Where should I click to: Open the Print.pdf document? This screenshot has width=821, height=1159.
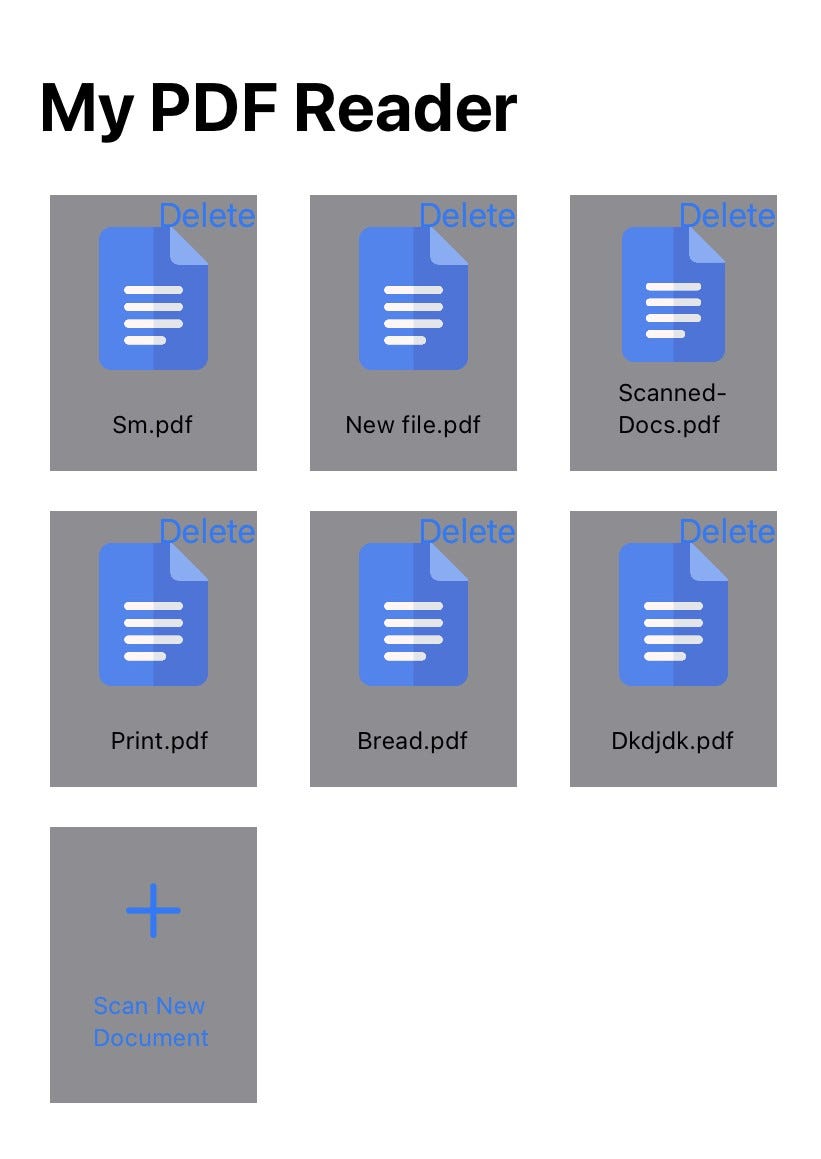point(153,615)
